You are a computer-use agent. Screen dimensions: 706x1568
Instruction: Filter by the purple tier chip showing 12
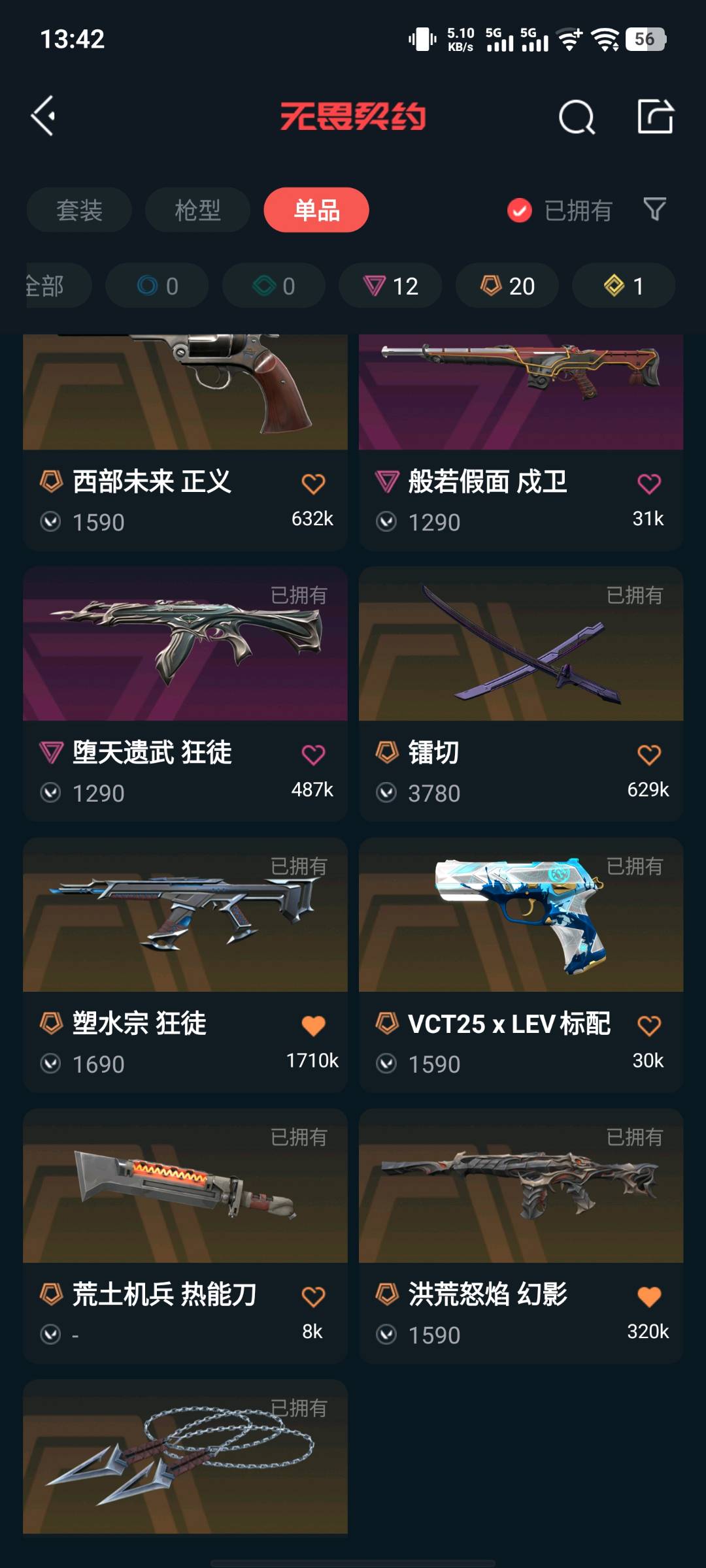click(390, 286)
